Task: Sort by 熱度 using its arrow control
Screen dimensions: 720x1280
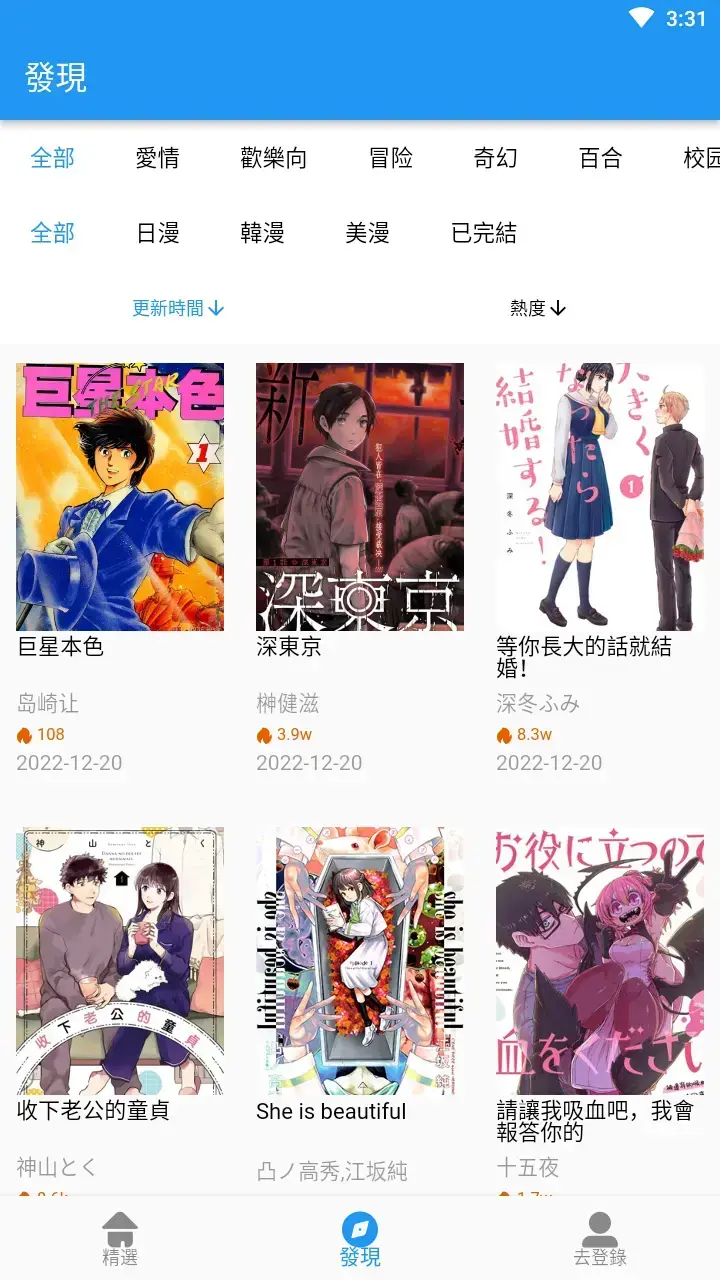Action: pos(536,308)
